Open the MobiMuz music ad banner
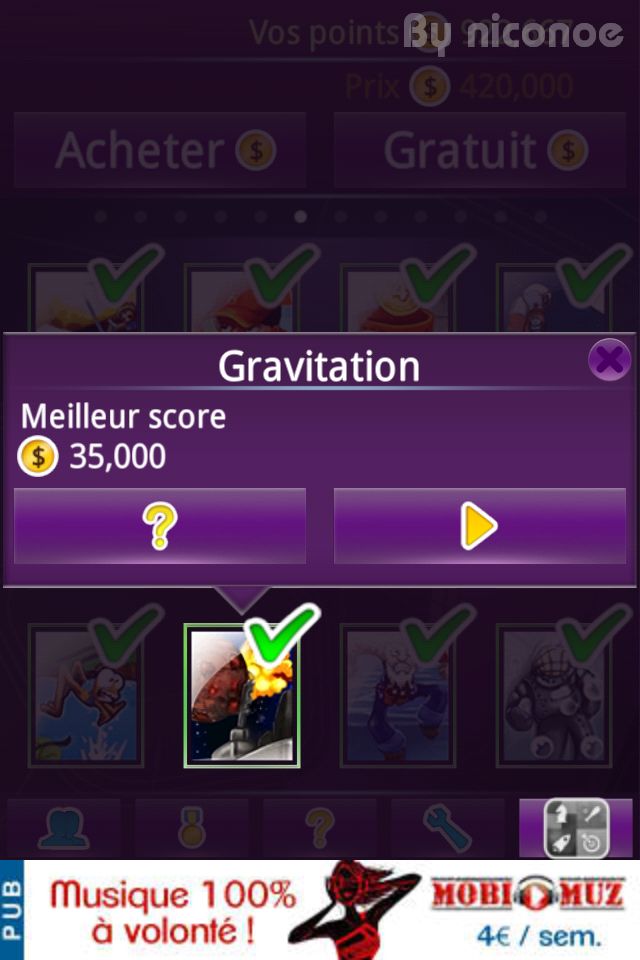Image resolution: width=640 pixels, height=960 pixels. [x=330, y=910]
